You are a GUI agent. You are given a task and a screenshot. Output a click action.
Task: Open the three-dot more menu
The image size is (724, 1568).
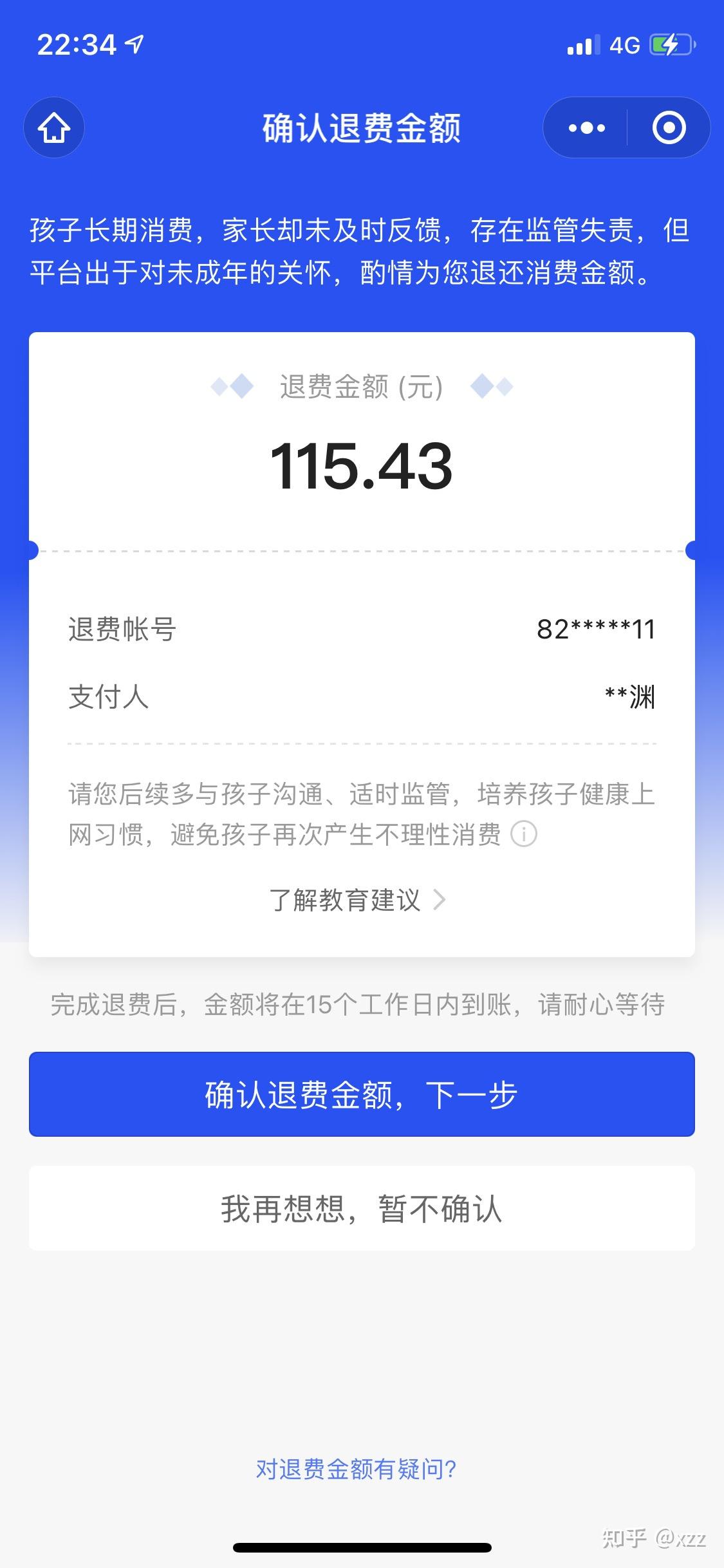click(x=586, y=127)
